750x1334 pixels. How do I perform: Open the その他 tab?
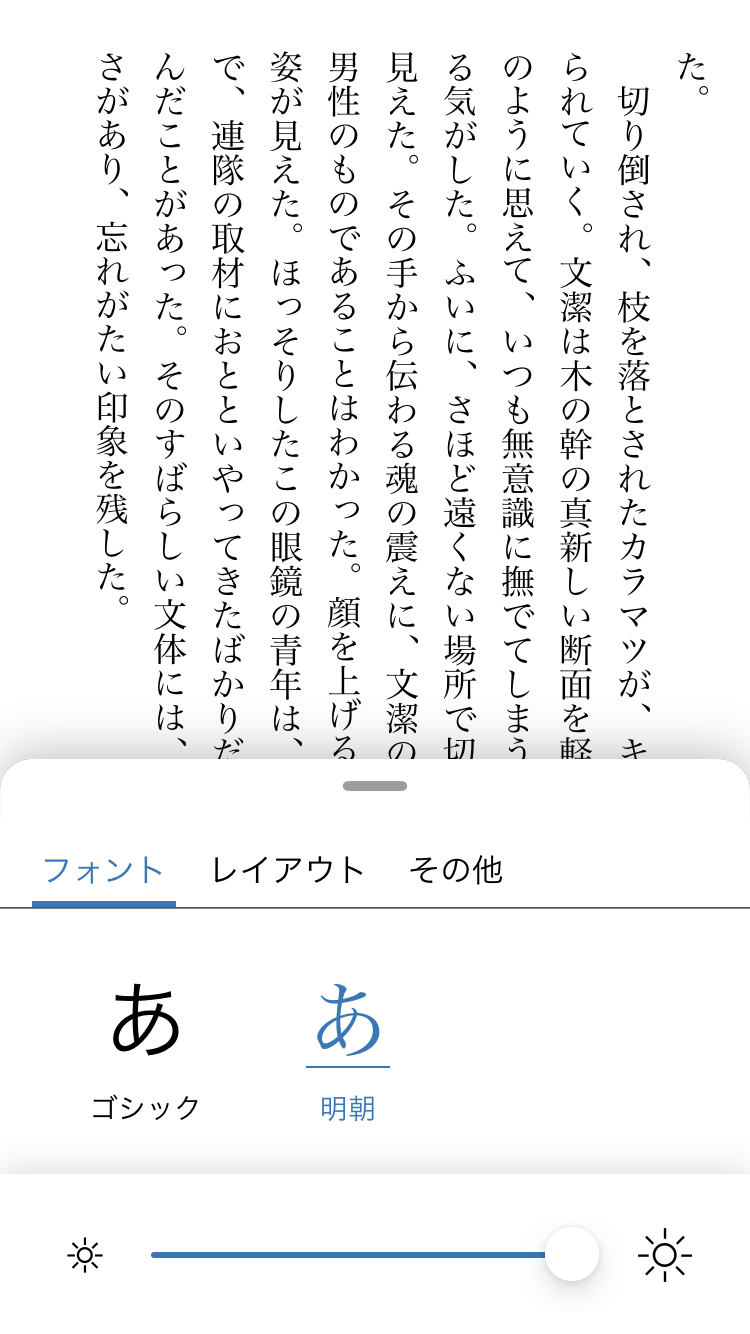(x=455, y=870)
